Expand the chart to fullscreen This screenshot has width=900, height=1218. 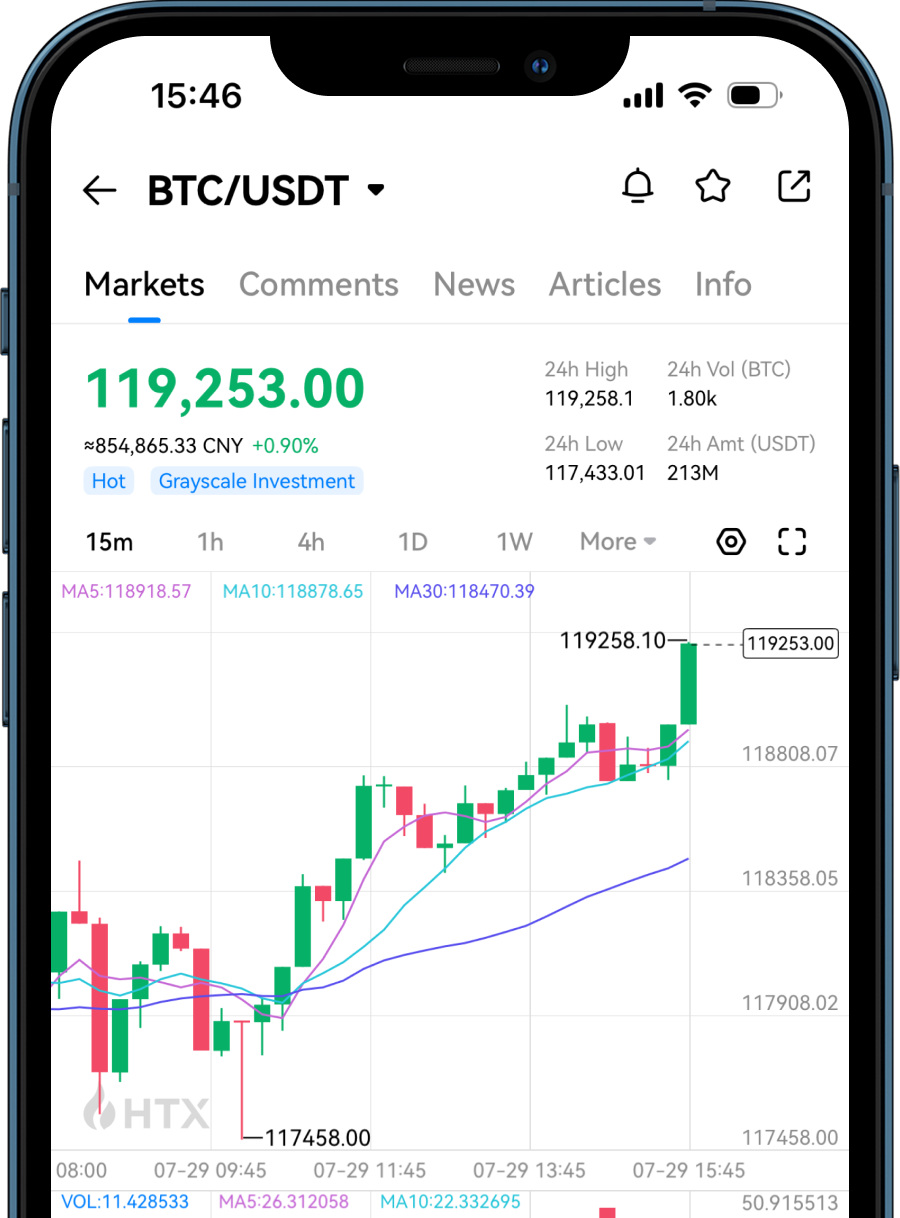pyautogui.click(x=792, y=542)
